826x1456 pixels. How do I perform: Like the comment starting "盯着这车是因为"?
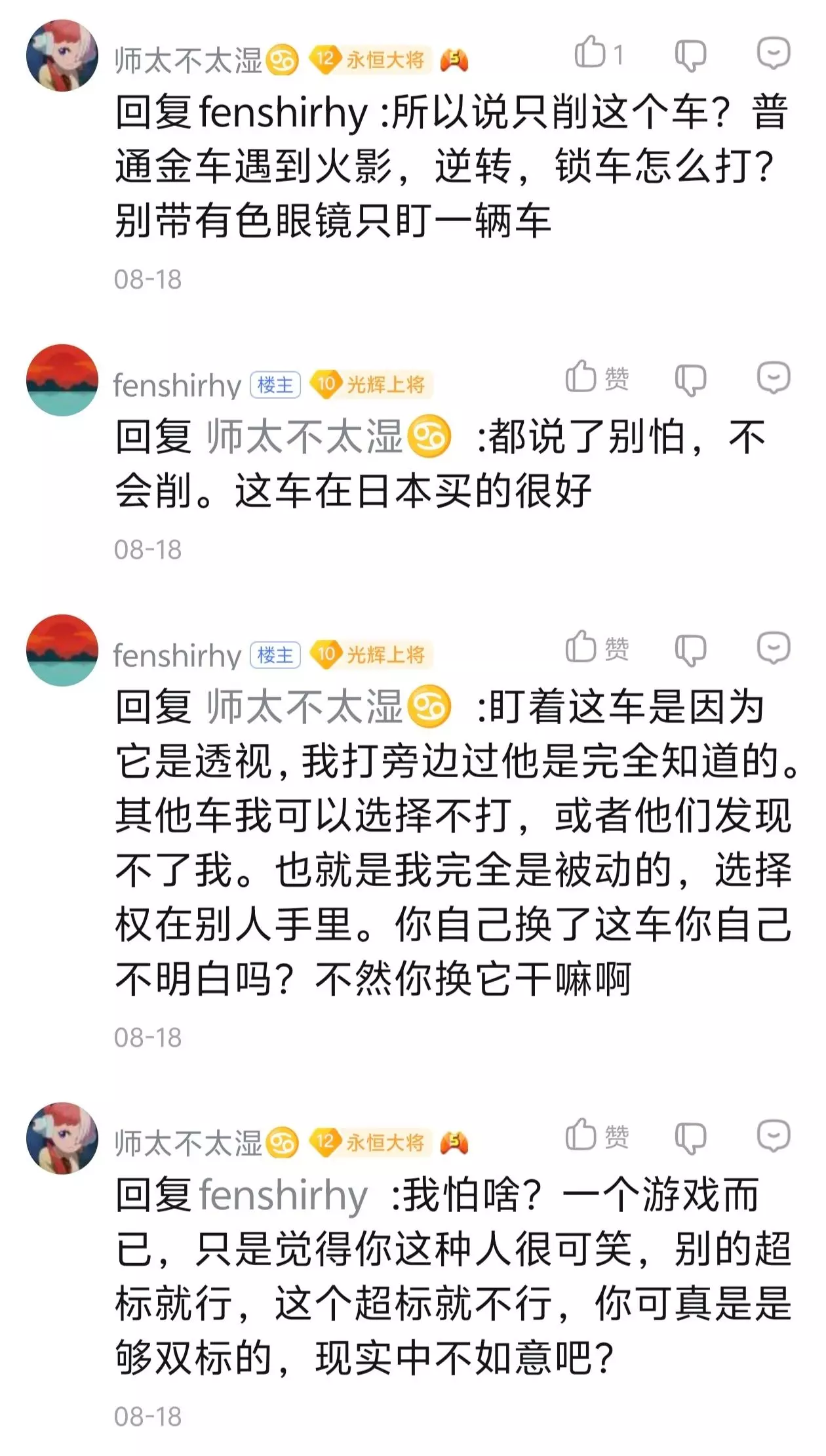click(597, 647)
